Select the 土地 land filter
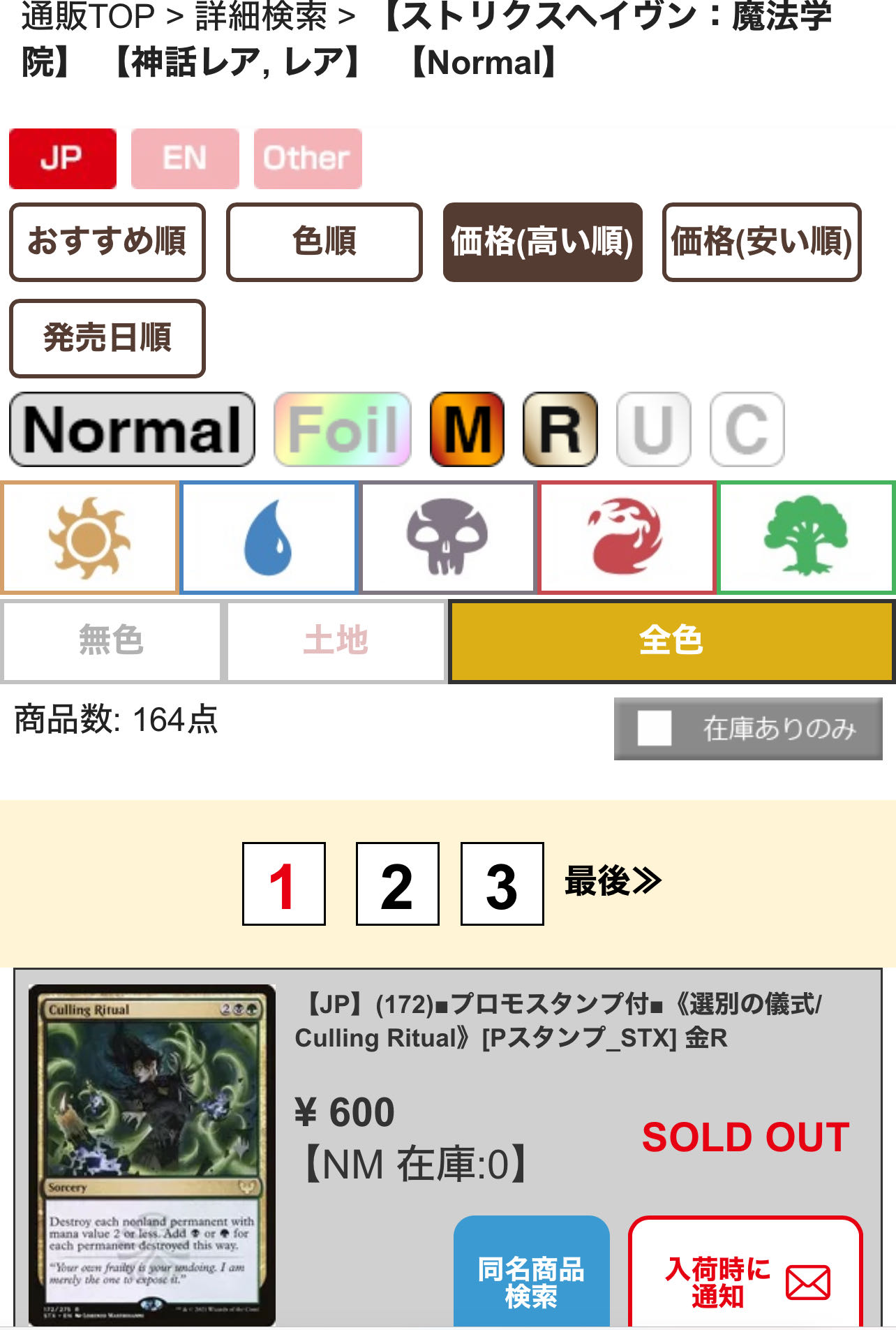896x1330 pixels. [x=336, y=641]
